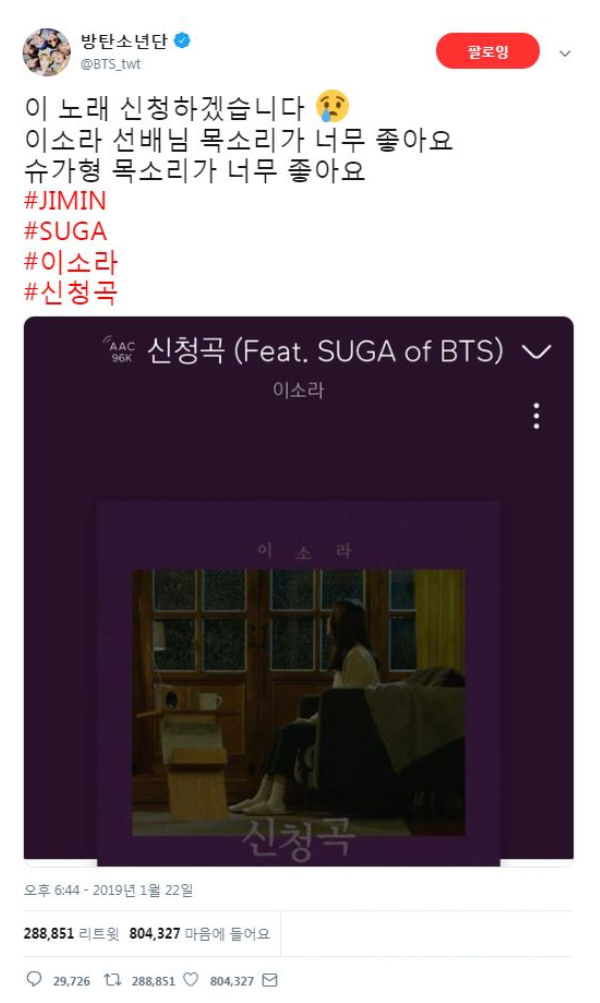Expand the tweet options chevron
Screen dimensions: 600x1003
click(564, 52)
